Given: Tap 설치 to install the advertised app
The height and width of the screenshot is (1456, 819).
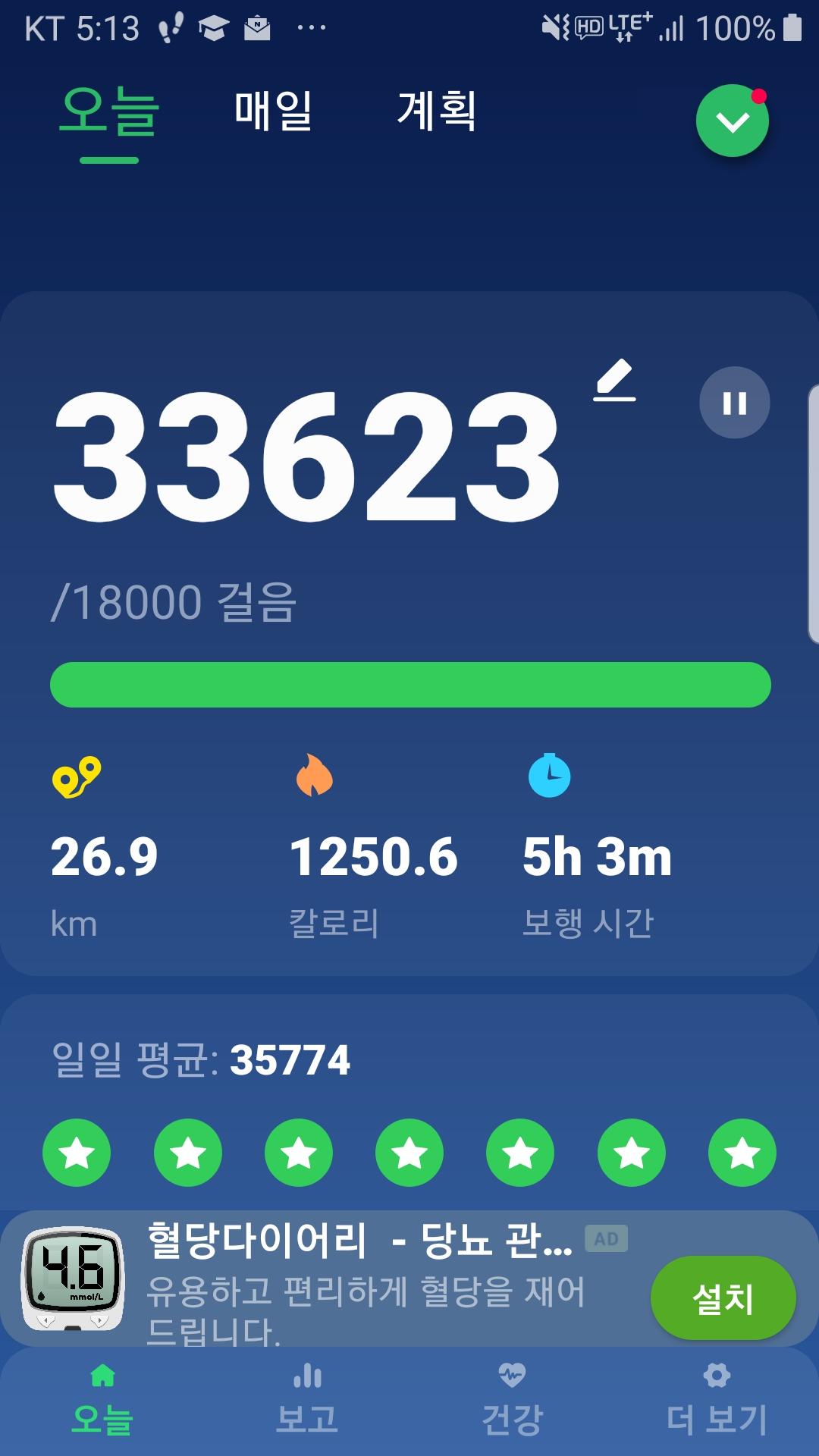Looking at the screenshot, I should point(723,1298).
